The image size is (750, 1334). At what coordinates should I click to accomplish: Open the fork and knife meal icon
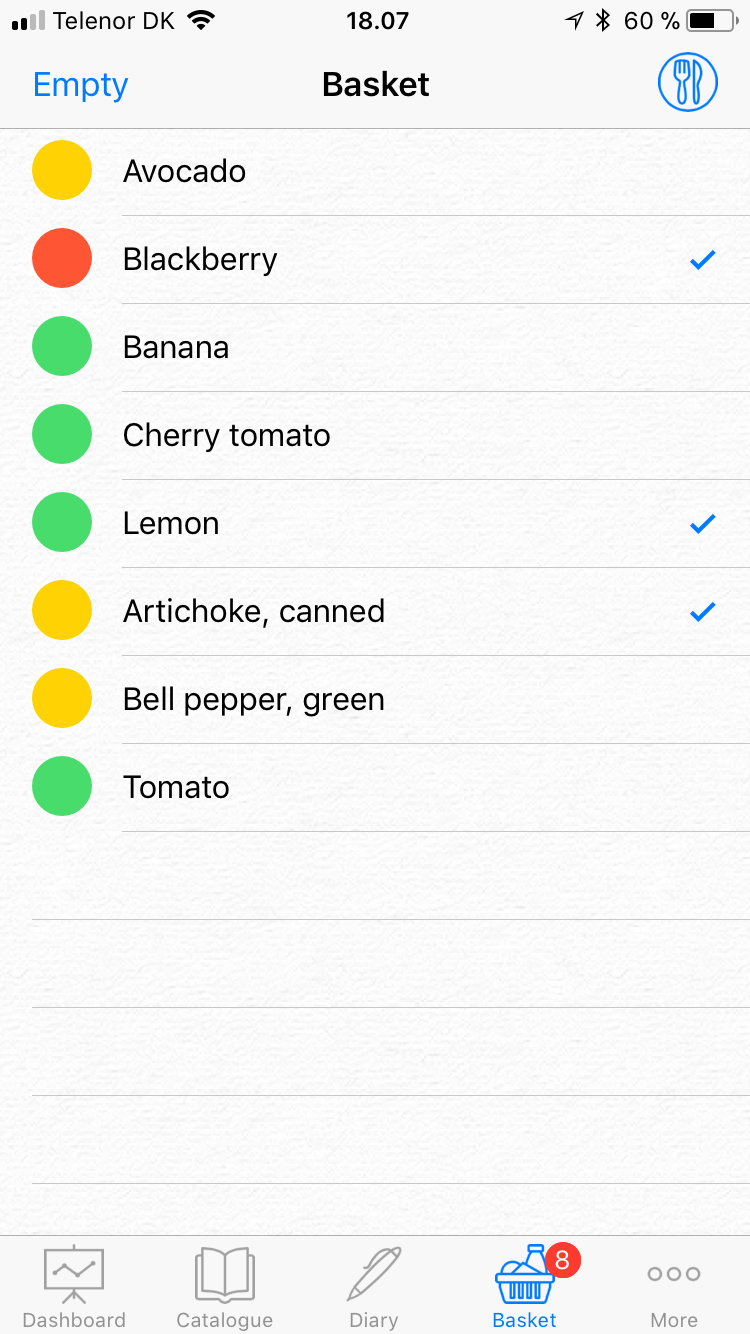[x=687, y=82]
